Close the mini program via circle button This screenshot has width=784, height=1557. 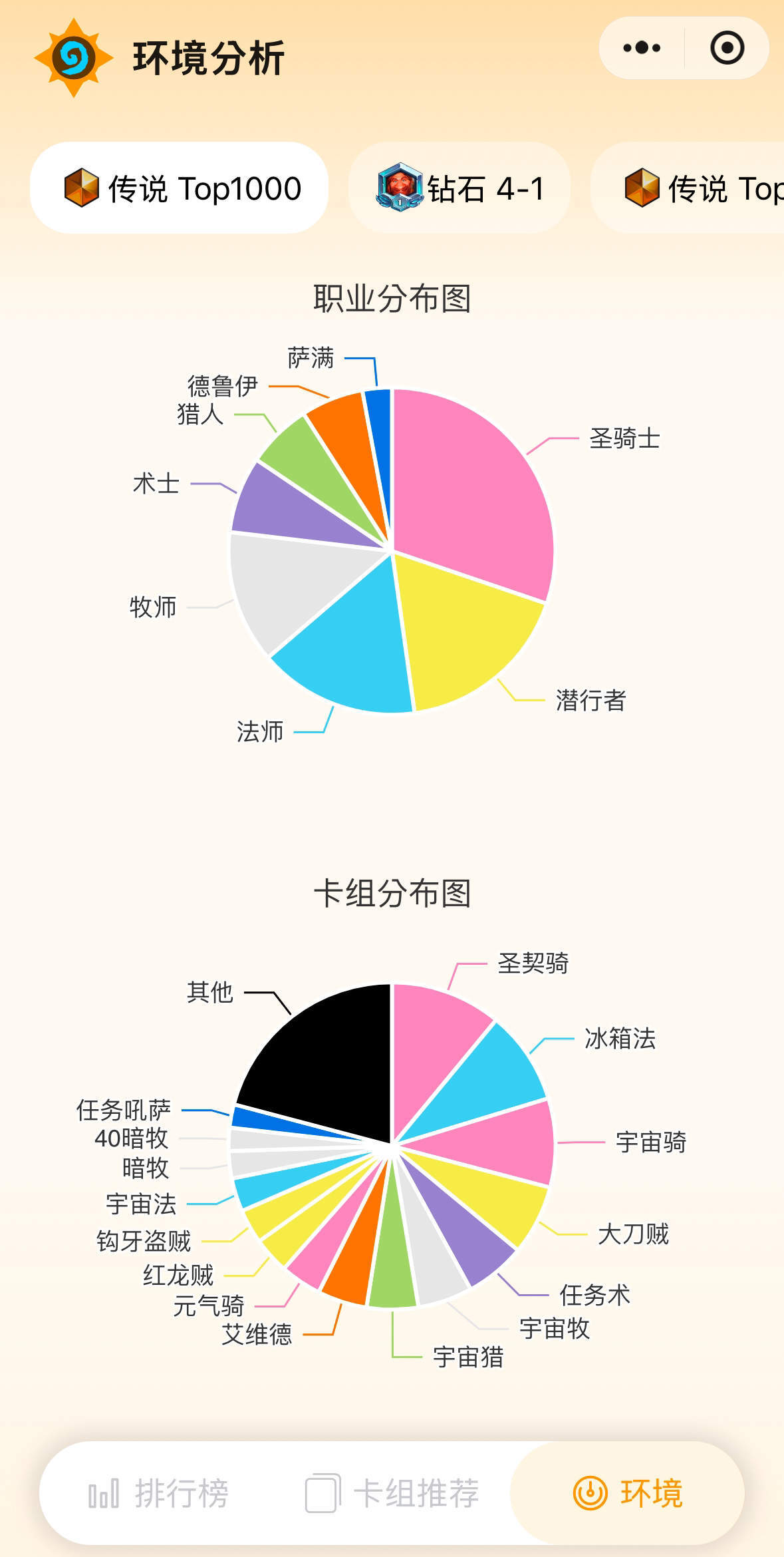pyautogui.click(x=727, y=48)
